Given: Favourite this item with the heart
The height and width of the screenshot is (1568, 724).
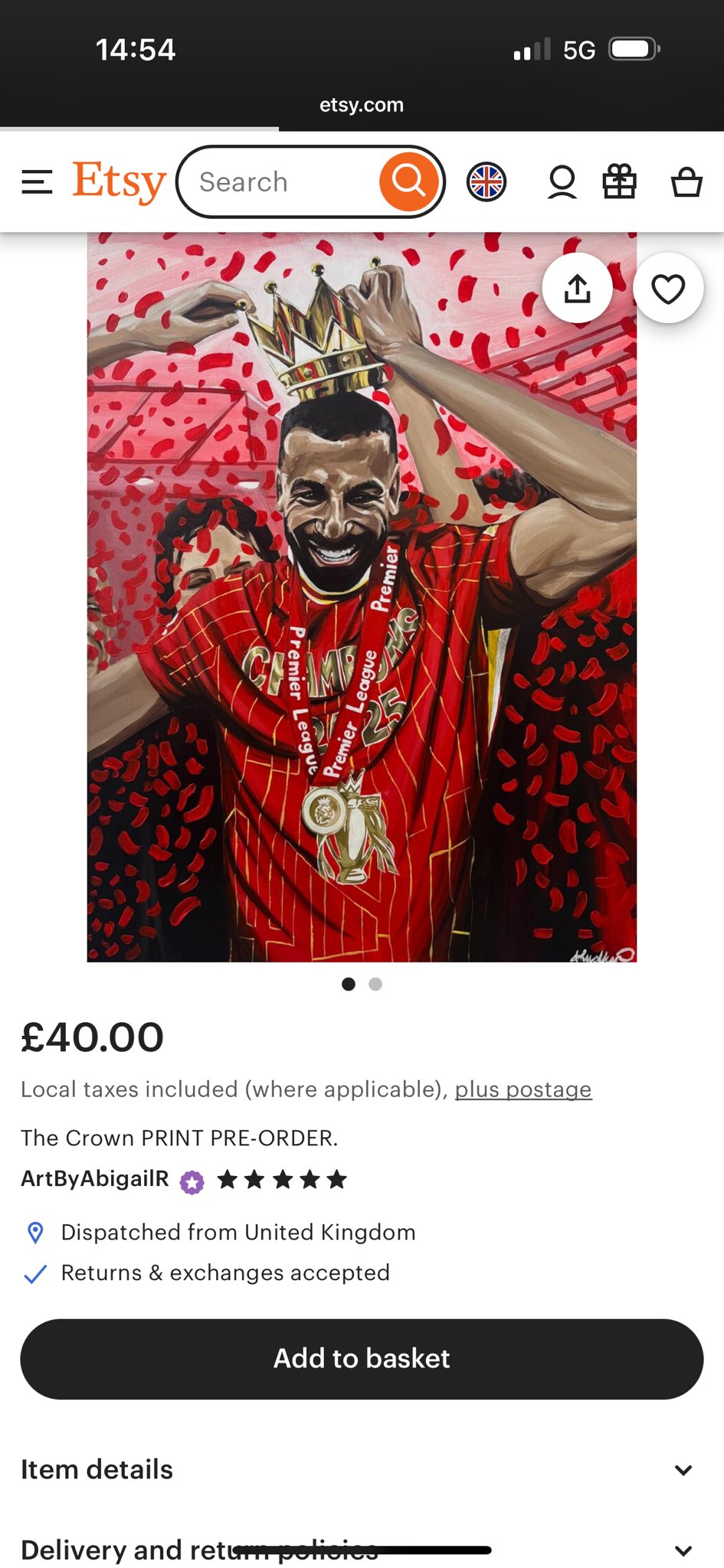Looking at the screenshot, I should click(668, 289).
